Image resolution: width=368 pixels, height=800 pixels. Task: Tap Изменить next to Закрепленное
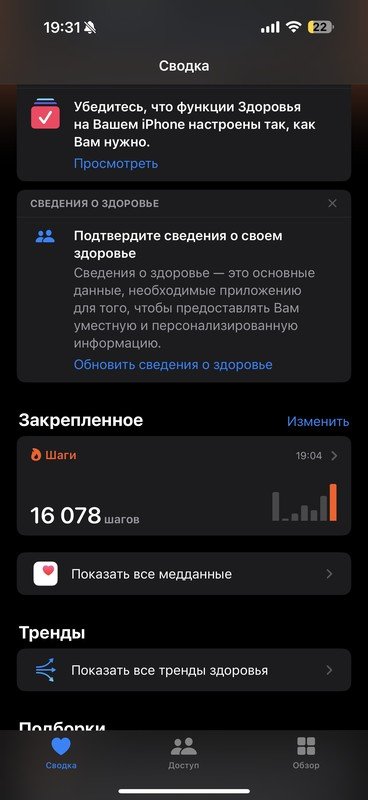tap(318, 421)
